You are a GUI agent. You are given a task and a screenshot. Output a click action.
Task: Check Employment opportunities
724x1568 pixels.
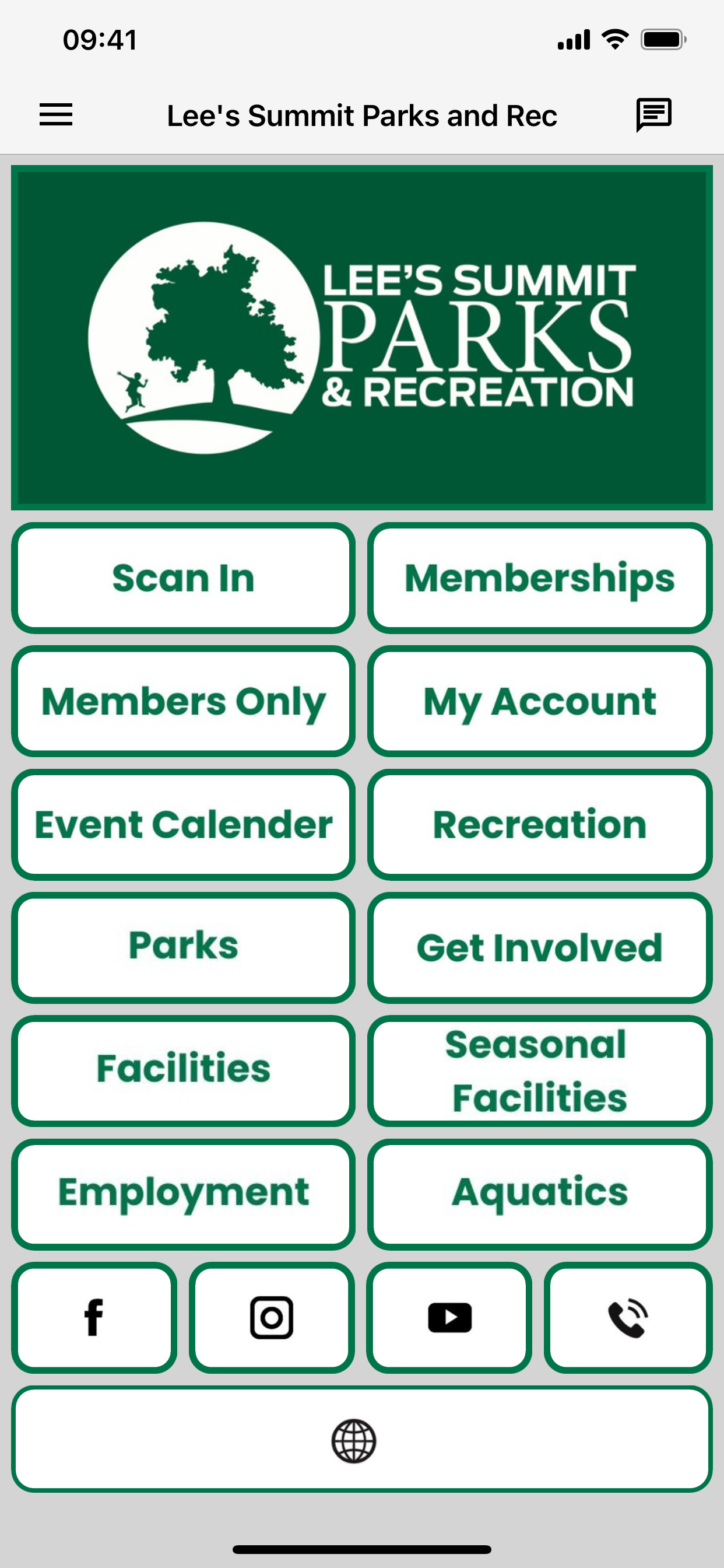[182, 1193]
